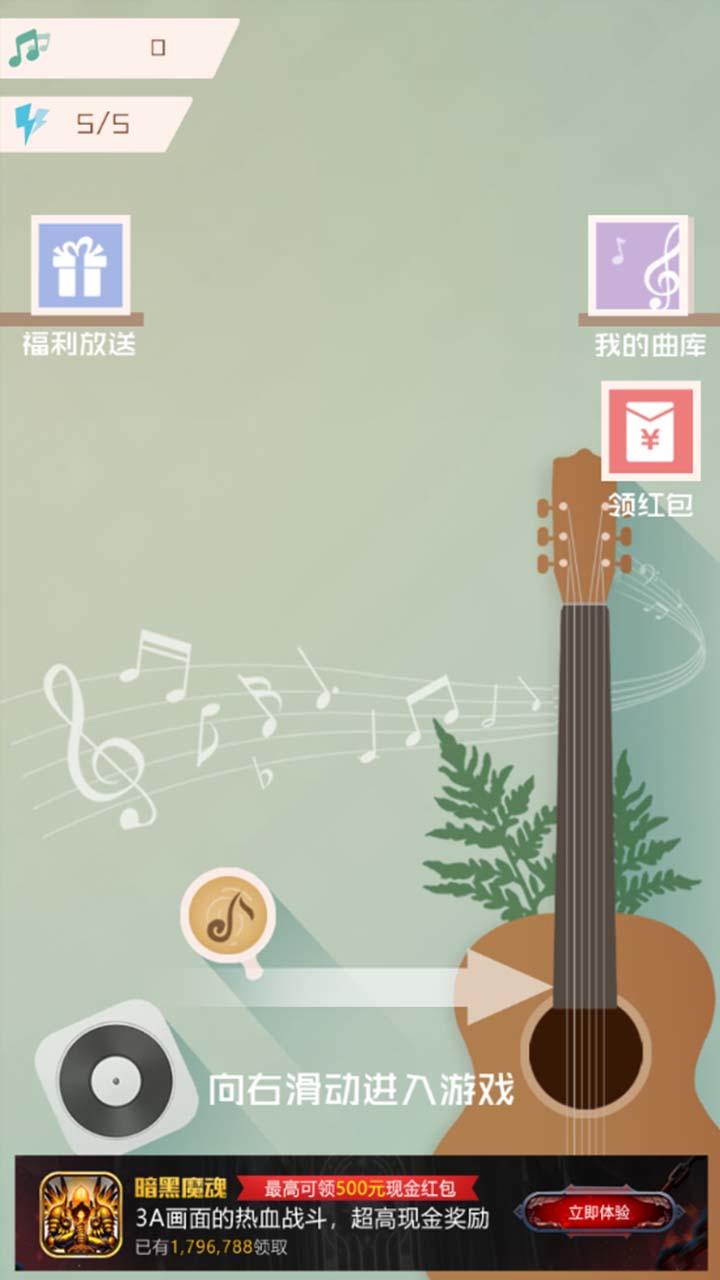Open 我的曲库 music library

(638, 265)
